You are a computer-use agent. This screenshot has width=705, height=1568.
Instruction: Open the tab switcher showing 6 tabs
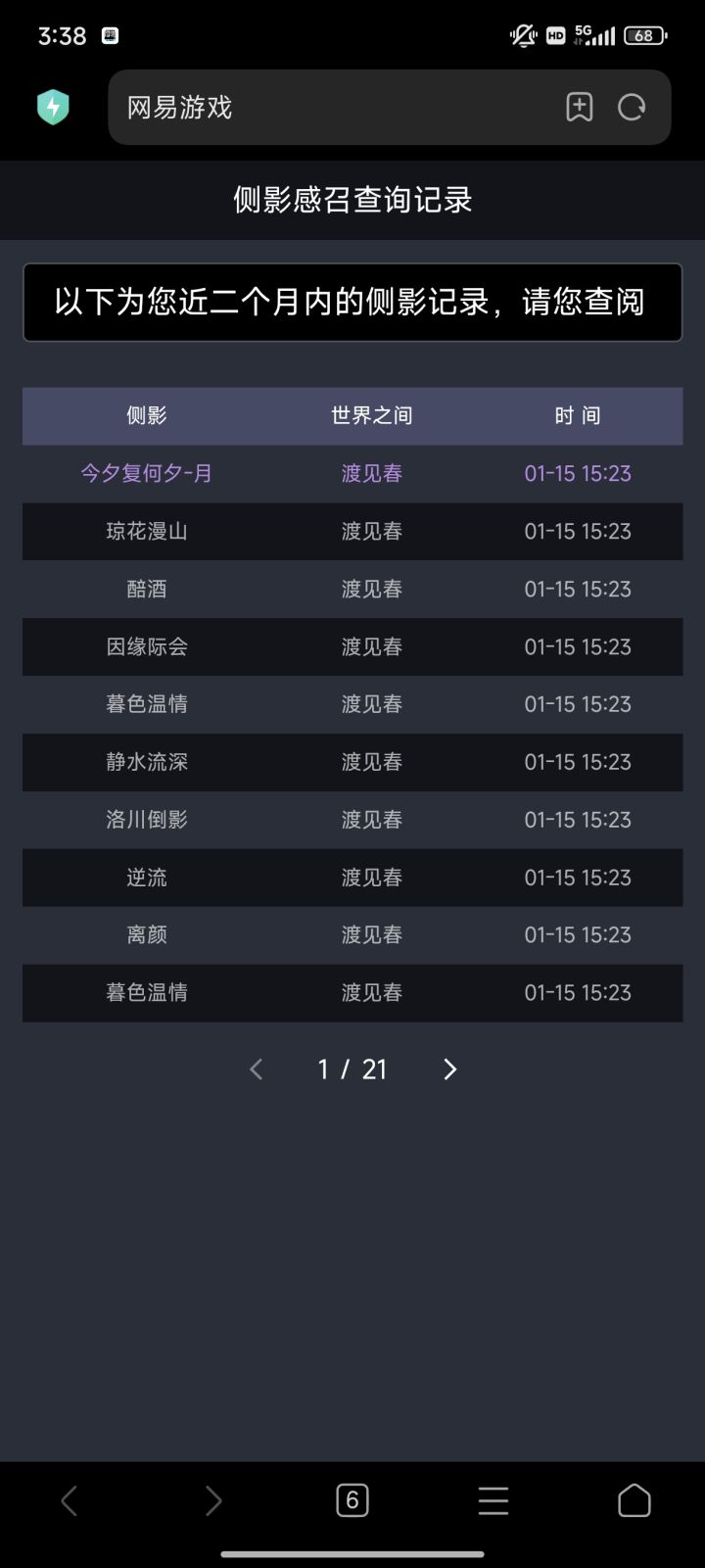[352, 1499]
